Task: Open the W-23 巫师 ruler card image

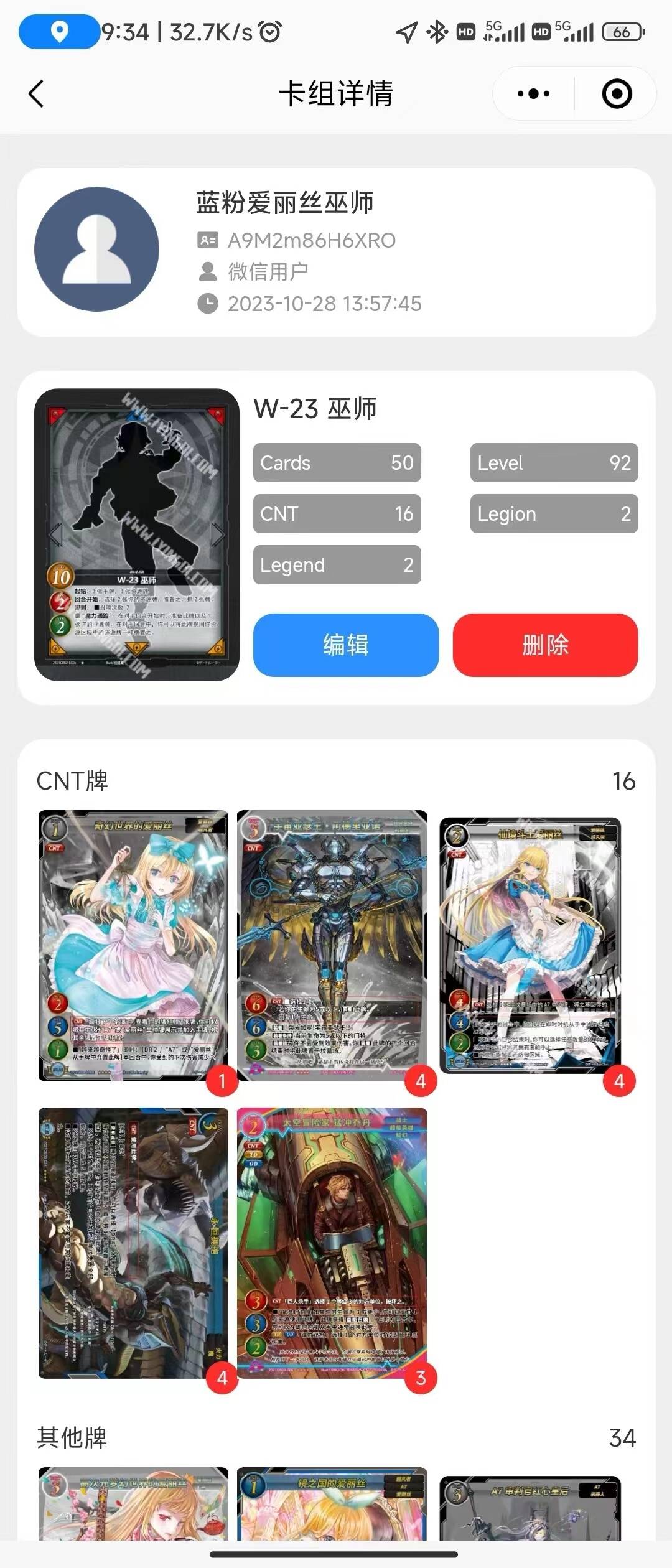Action: point(137,534)
